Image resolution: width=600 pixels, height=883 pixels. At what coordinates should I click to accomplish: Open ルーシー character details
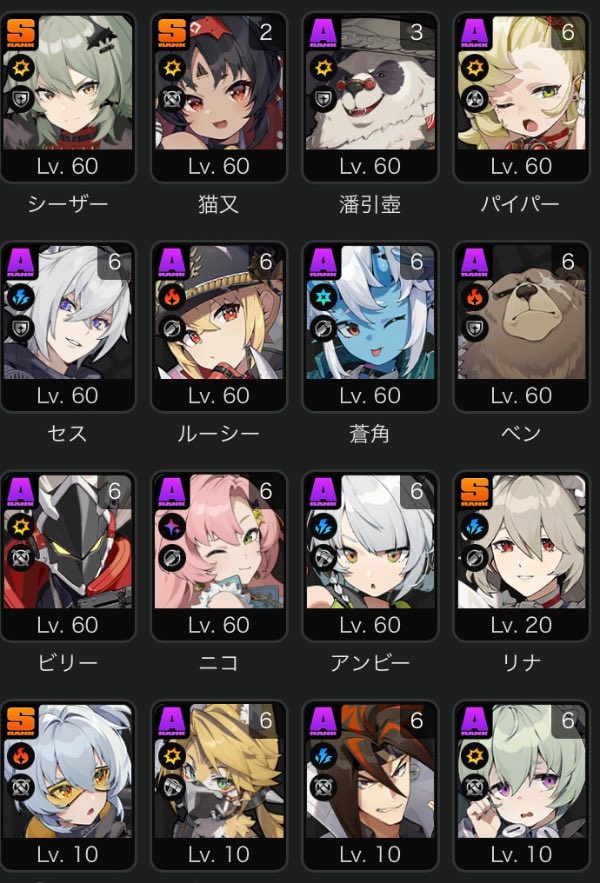click(x=219, y=325)
